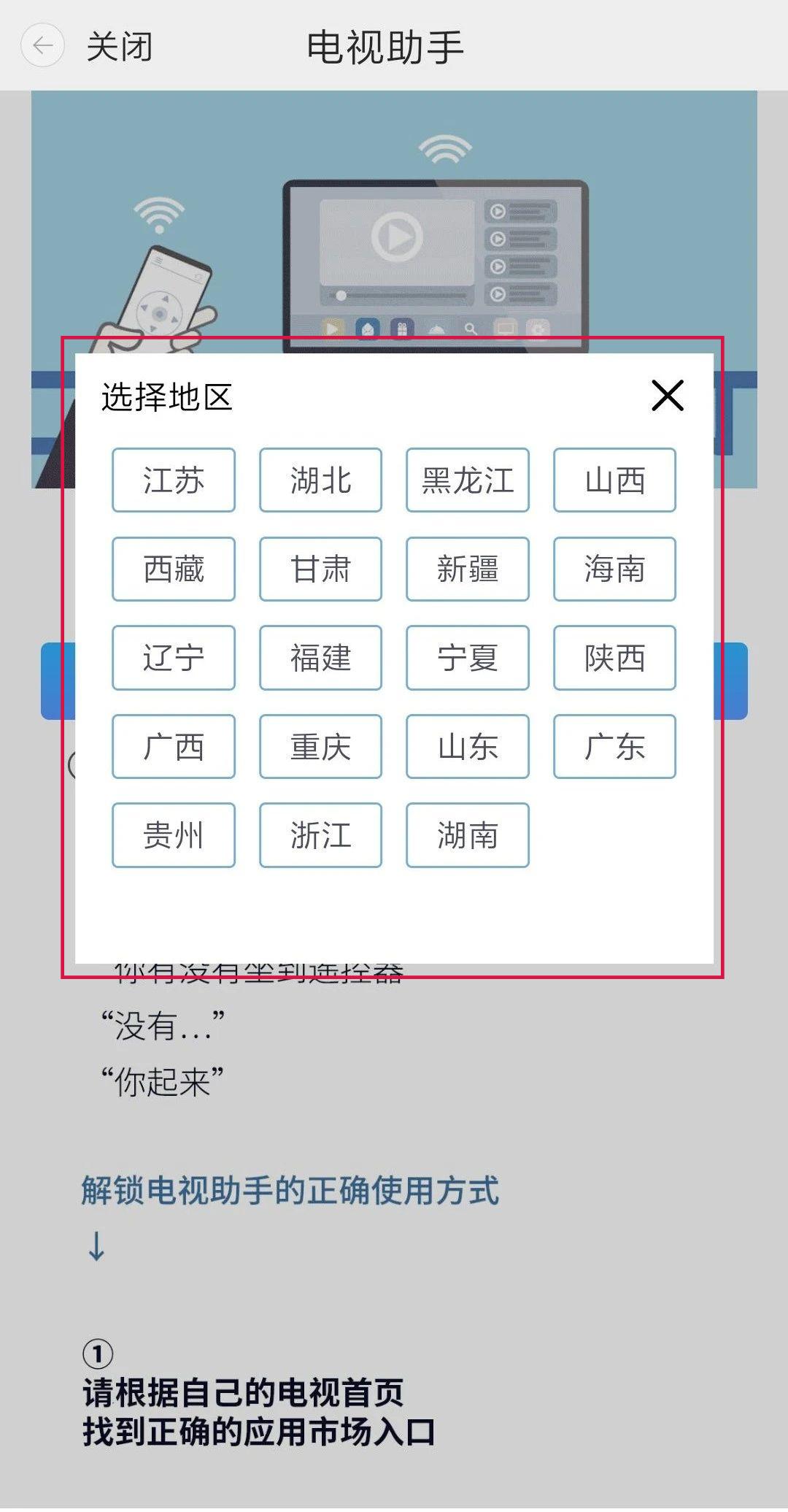Select 西藏 region
The width and height of the screenshot is (788, 1512).
(173, 569)
